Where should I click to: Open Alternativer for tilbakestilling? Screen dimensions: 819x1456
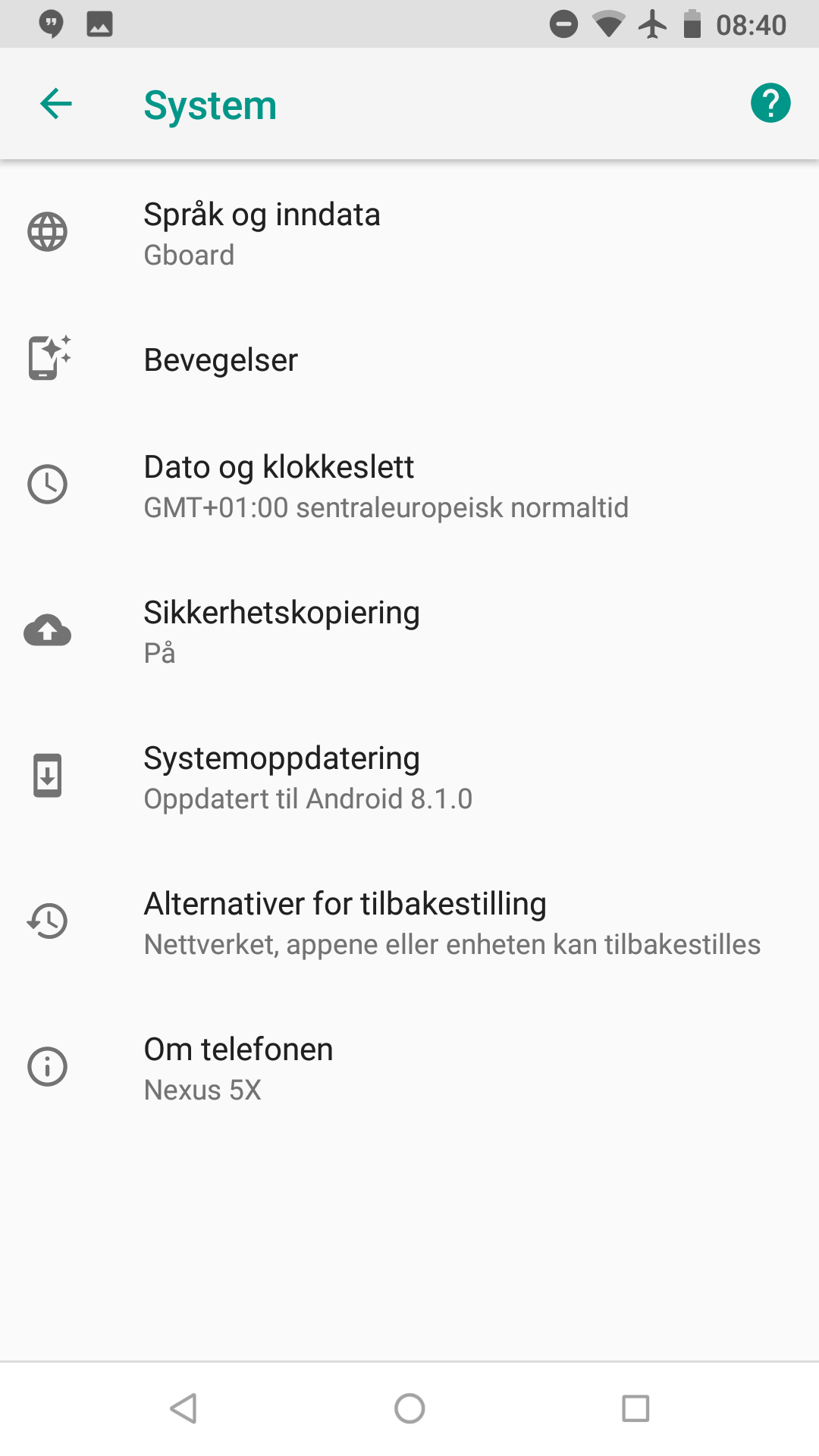coord(409,923)
